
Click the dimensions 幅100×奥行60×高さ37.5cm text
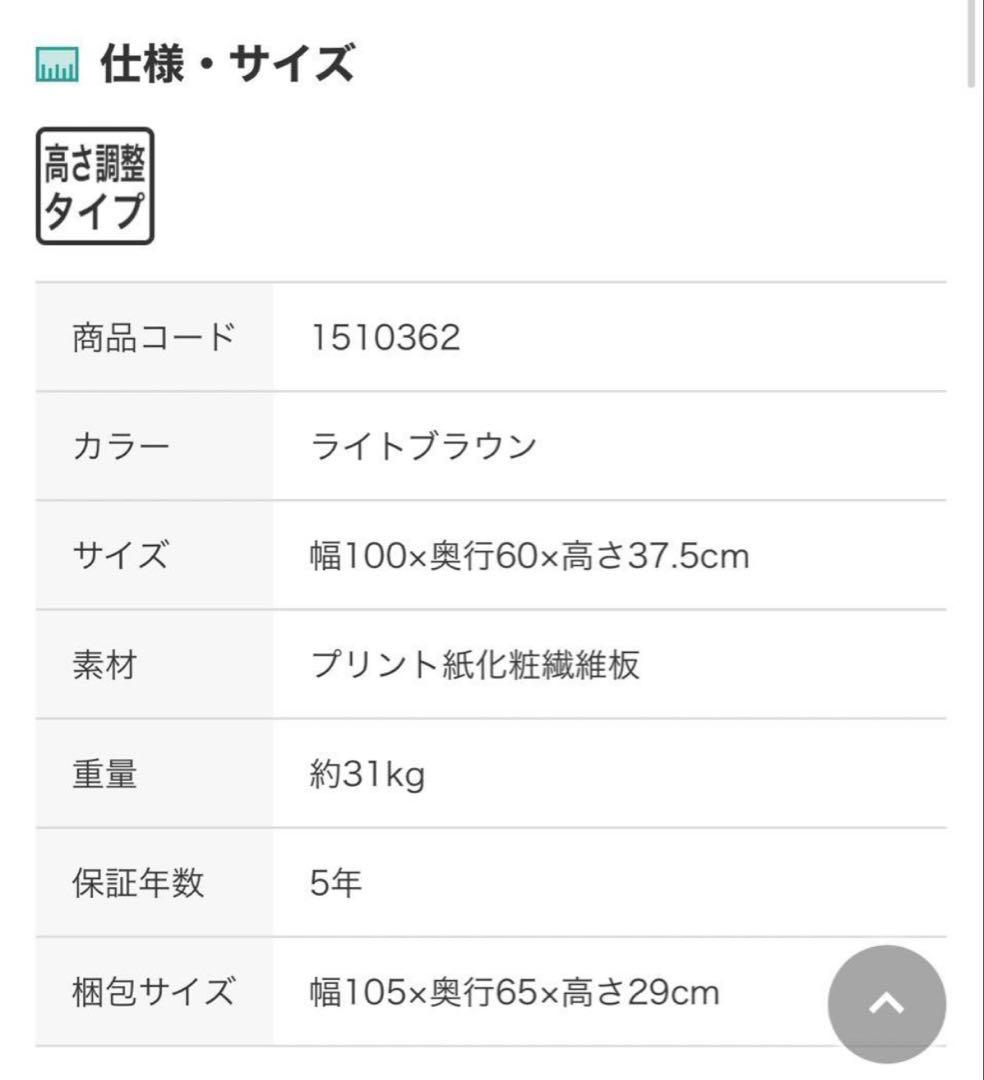pos(529,556)
